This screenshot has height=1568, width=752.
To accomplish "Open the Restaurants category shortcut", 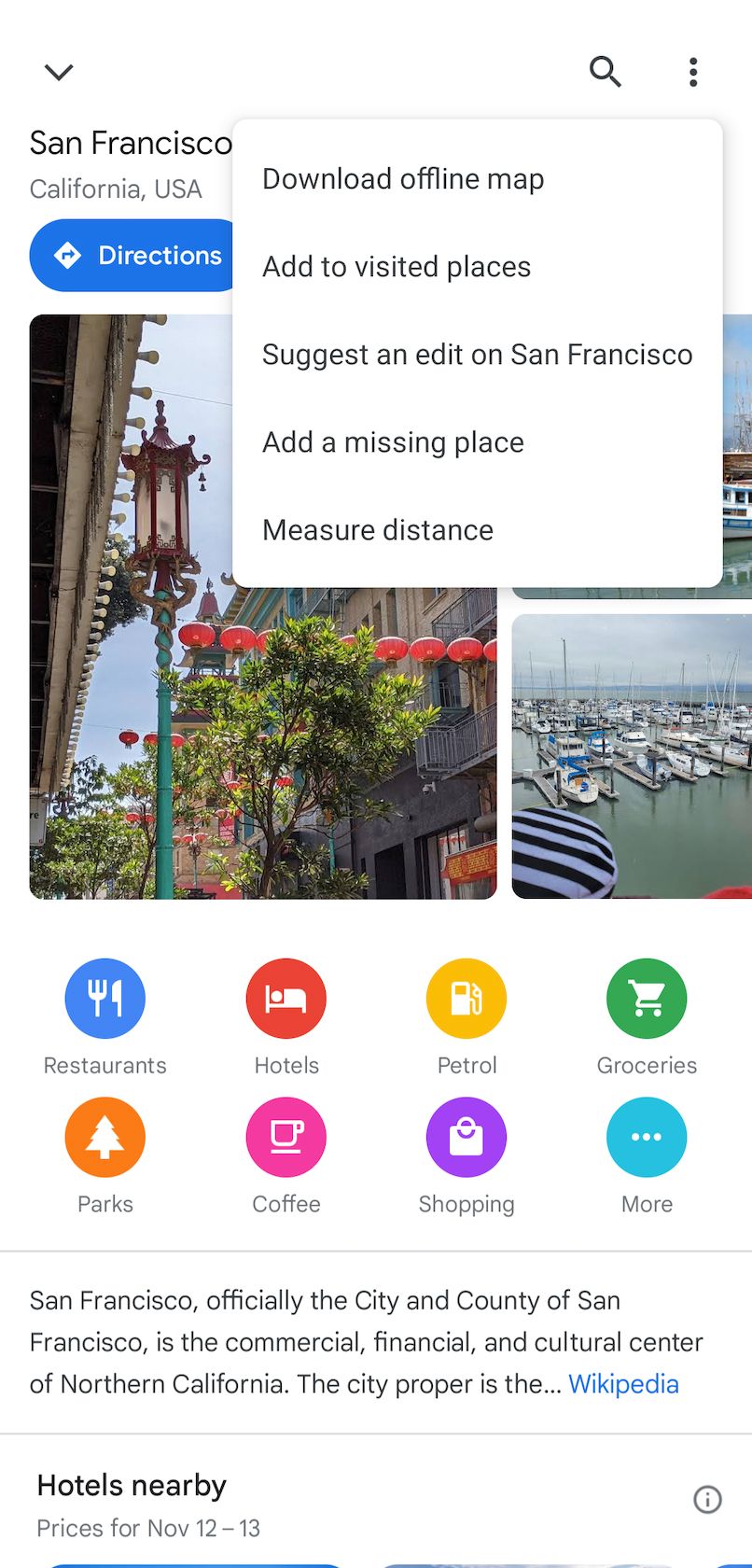I will click(104, 998).
